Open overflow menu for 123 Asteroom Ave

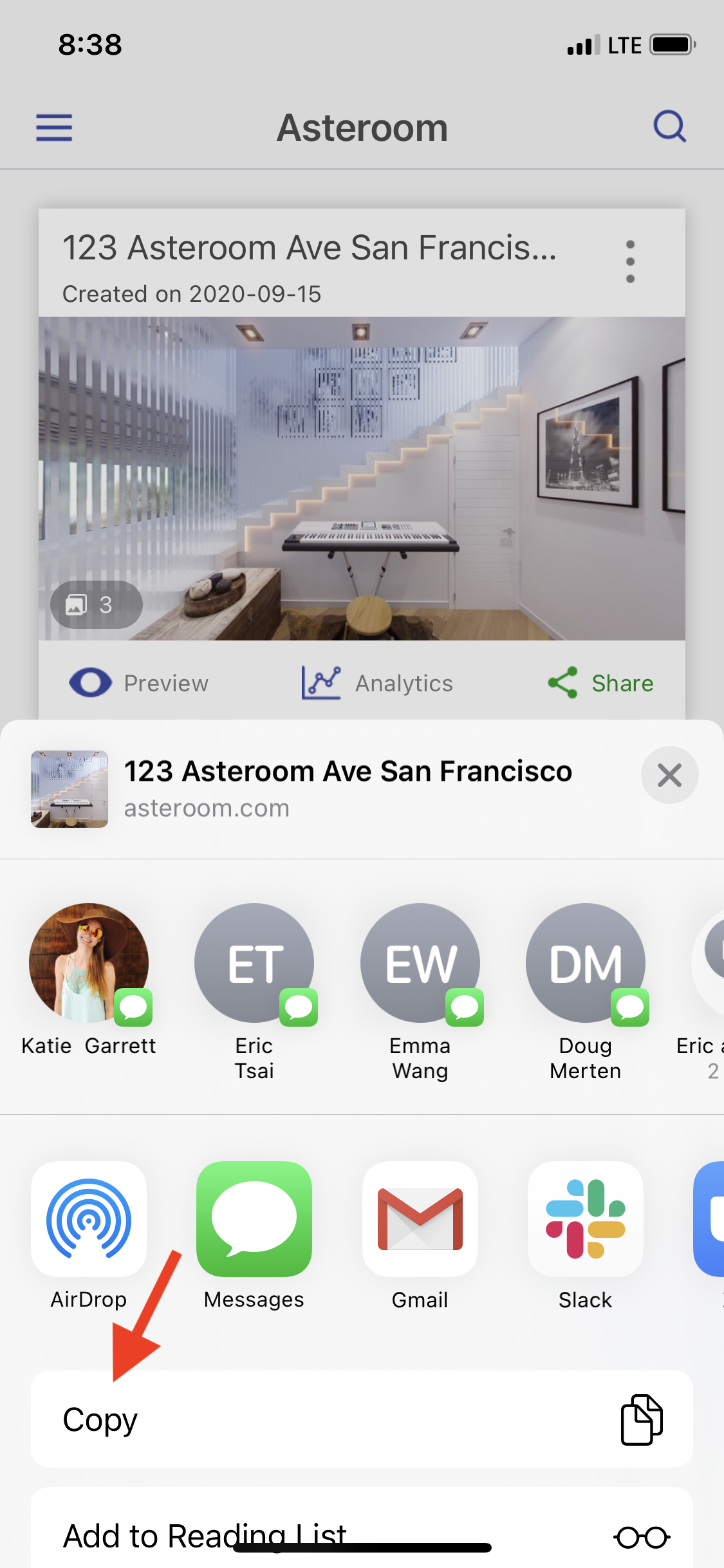tap(630, 261)
